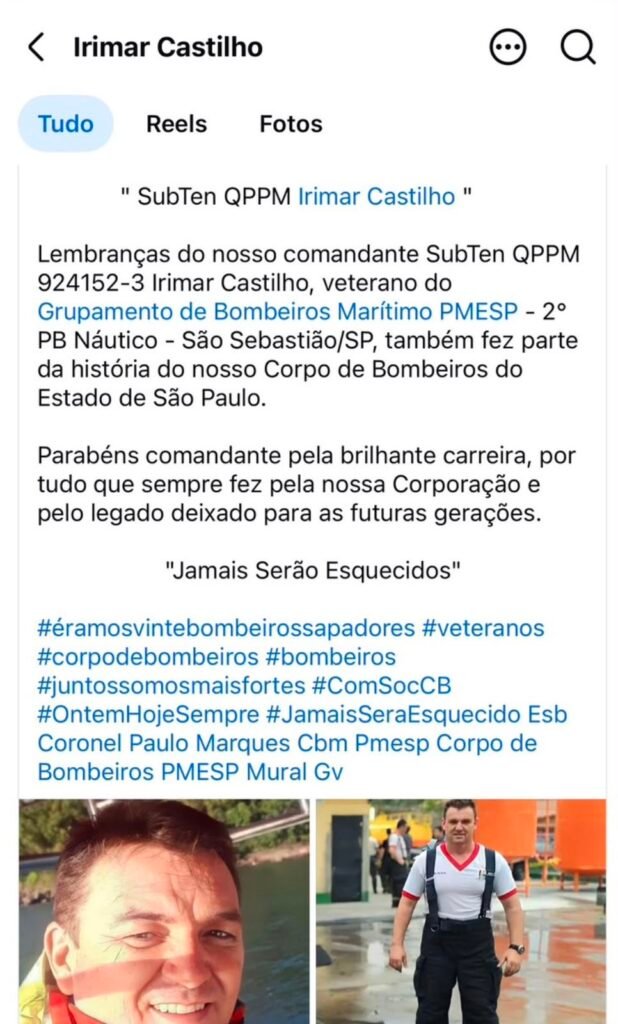The height and width of the screenshot is (1024, 618).
Task: Tap the #éramosvintebombeirossapadores hashtag
Action: (x=226, y=628)
